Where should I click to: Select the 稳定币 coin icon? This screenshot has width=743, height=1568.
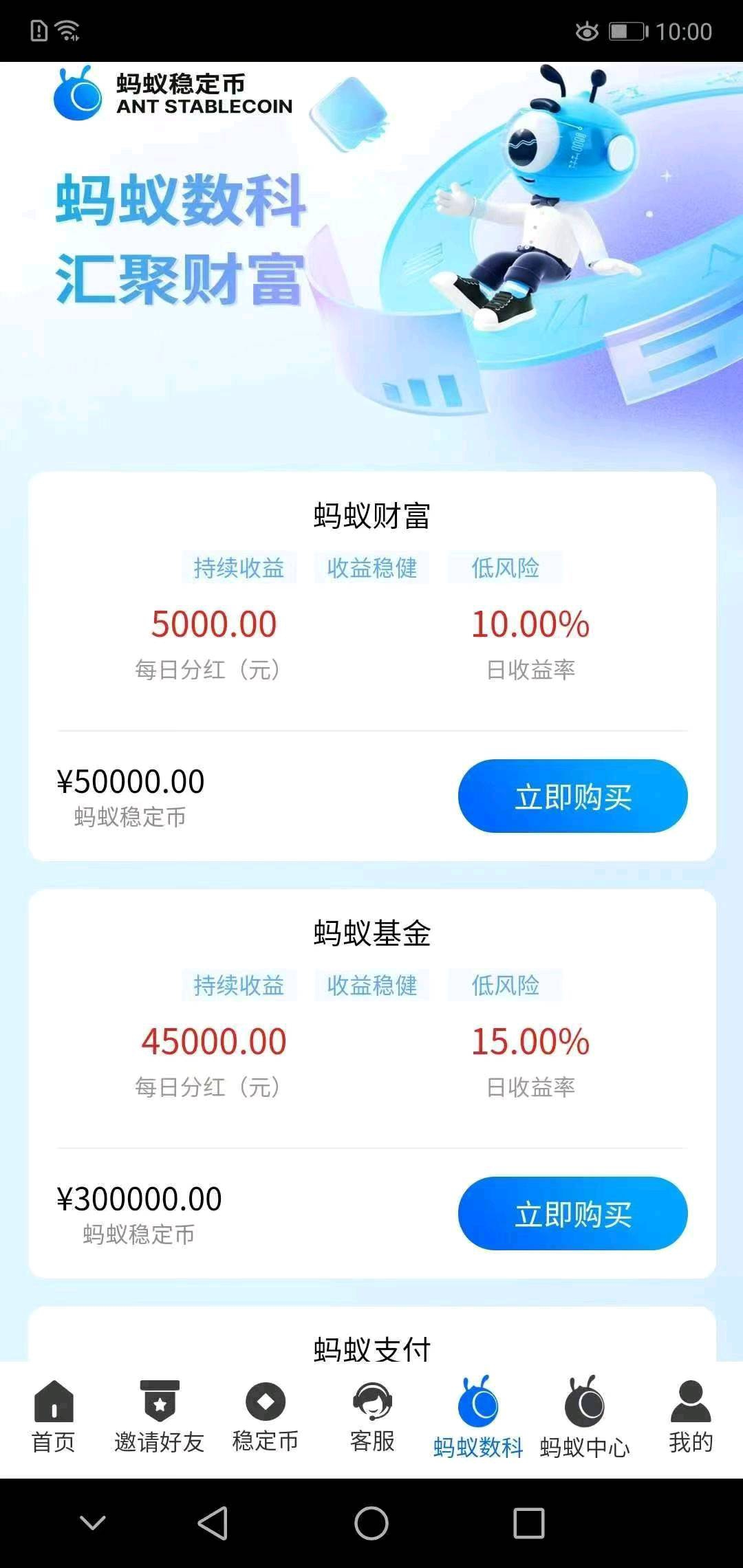coord(265,1403)
